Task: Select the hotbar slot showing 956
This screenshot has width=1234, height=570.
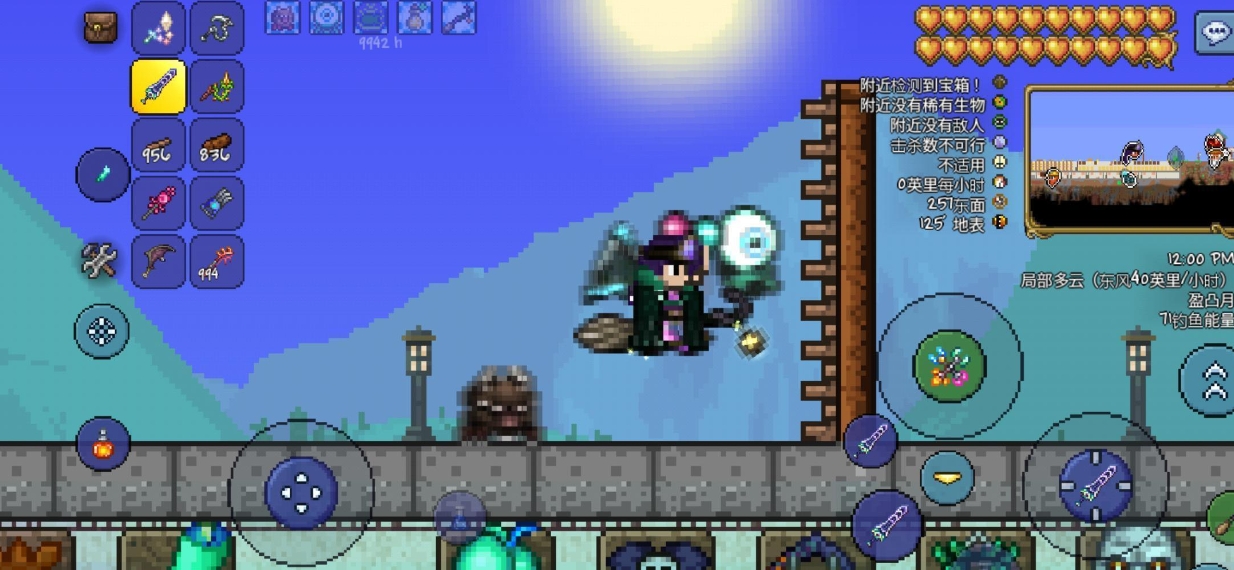Action: [x=158, y=146]
